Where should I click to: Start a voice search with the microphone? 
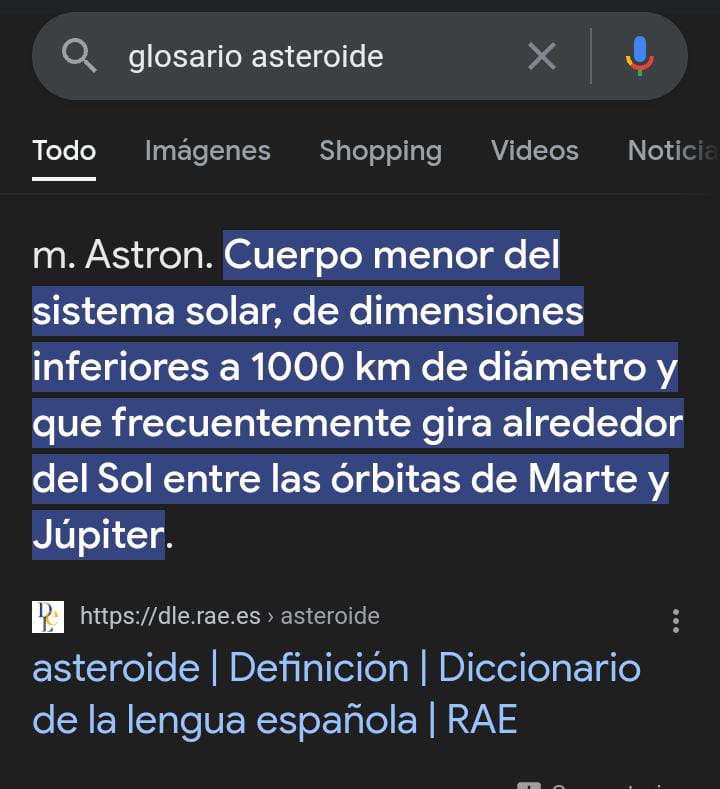point(640,57)
